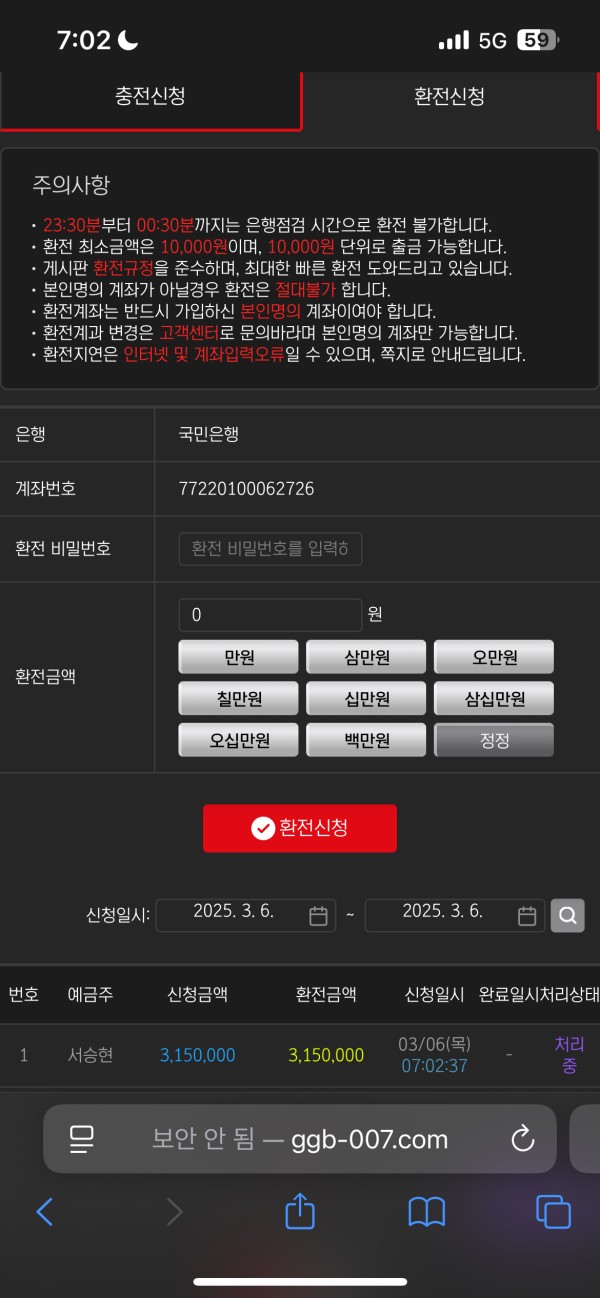Image resolution: width=600 pixels, height=1298 pixels.
Task: Select the 오십만원 amount button
Action: coord(238,740)
